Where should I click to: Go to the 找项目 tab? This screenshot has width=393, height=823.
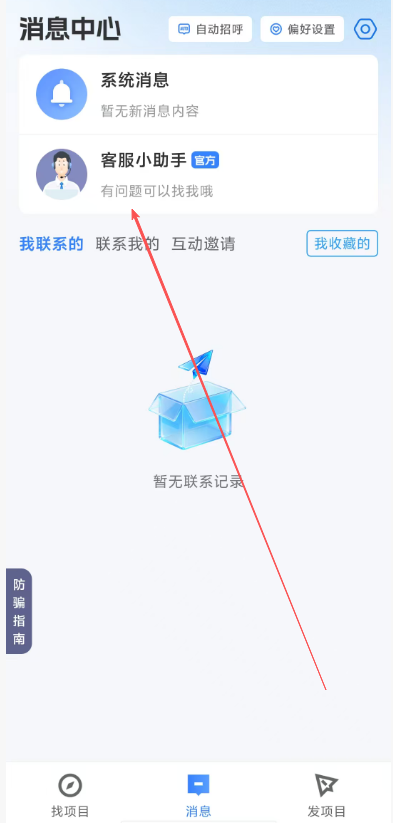(70, 796)
